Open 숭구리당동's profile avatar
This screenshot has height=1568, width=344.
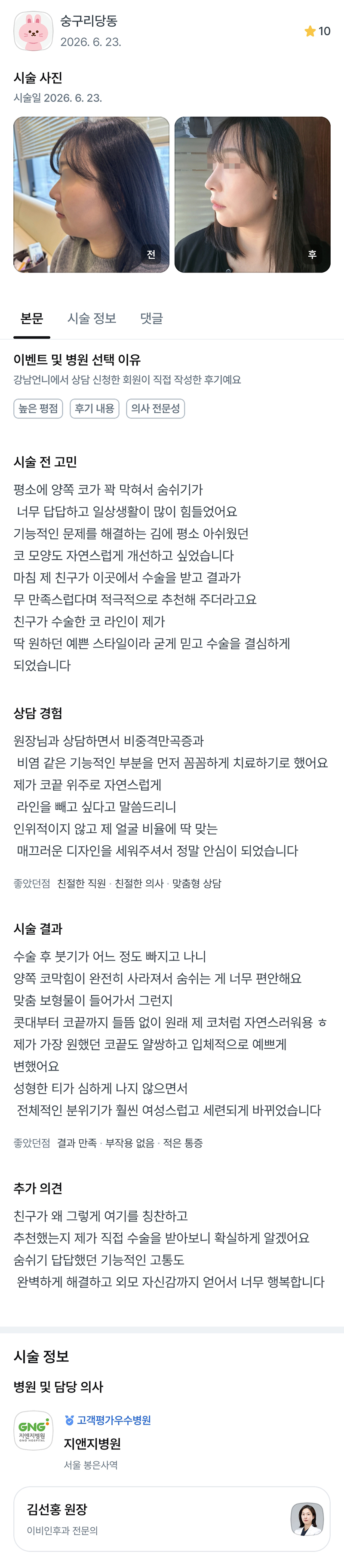[34, 31]
